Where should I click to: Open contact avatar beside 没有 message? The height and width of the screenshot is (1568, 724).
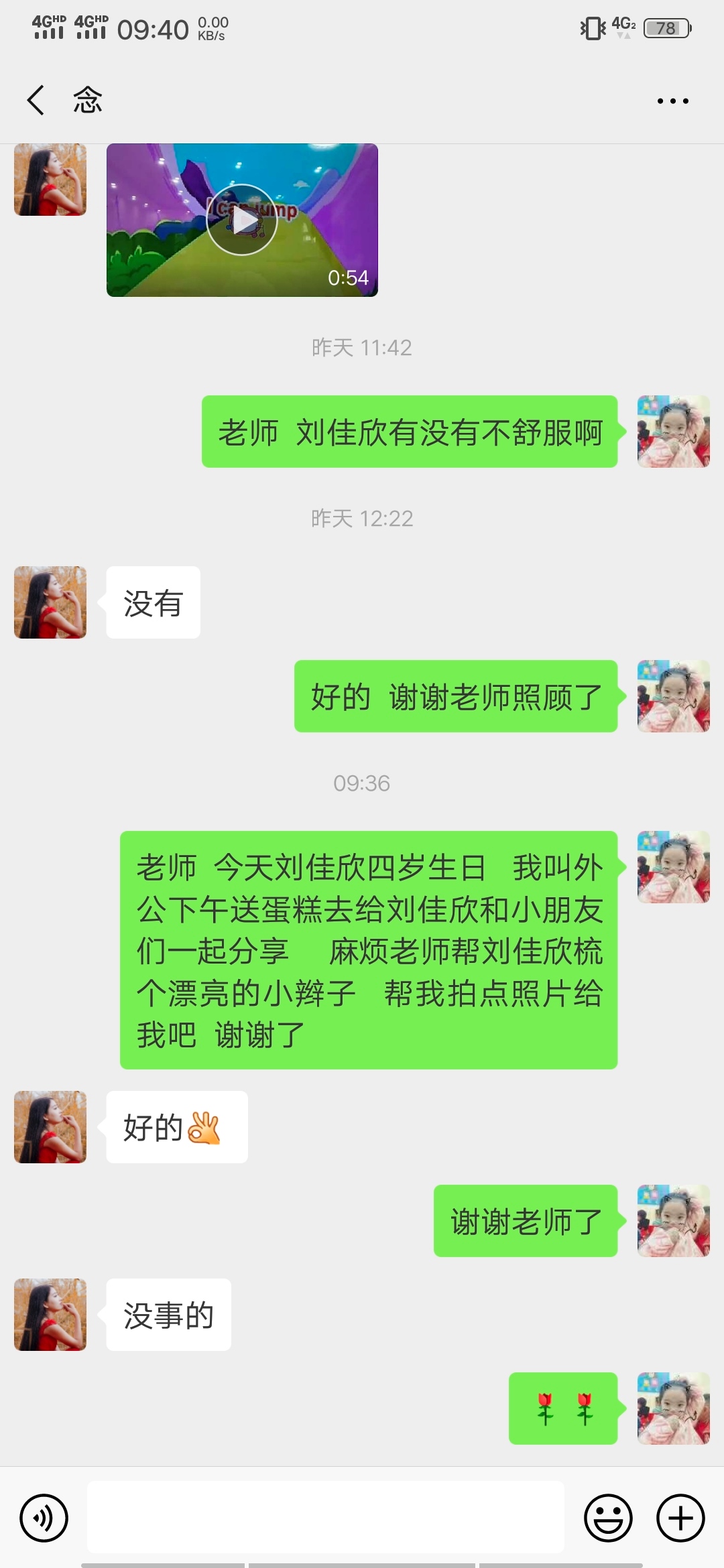(50, 602)
